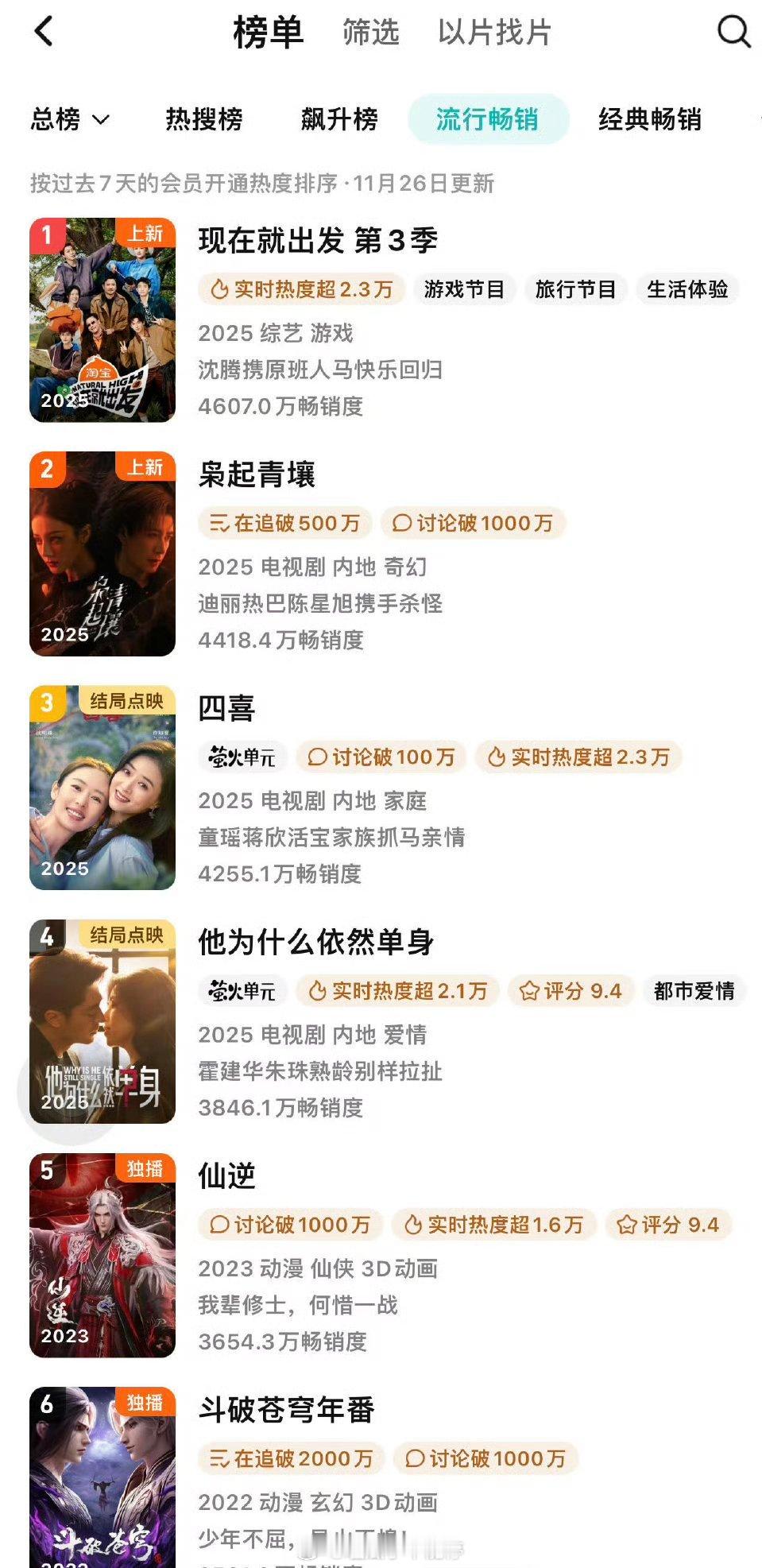Viewport: 762px width, 1568px height.
Task: Open the 仙逆 poster thumbnail
Action: (102, 1256)
